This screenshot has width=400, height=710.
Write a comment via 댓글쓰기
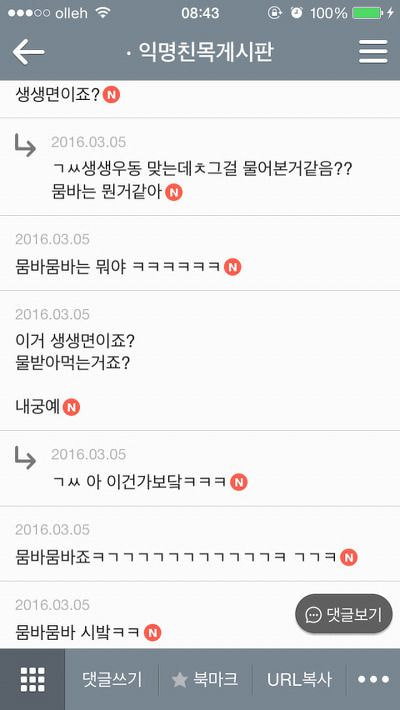pos(112,679)
